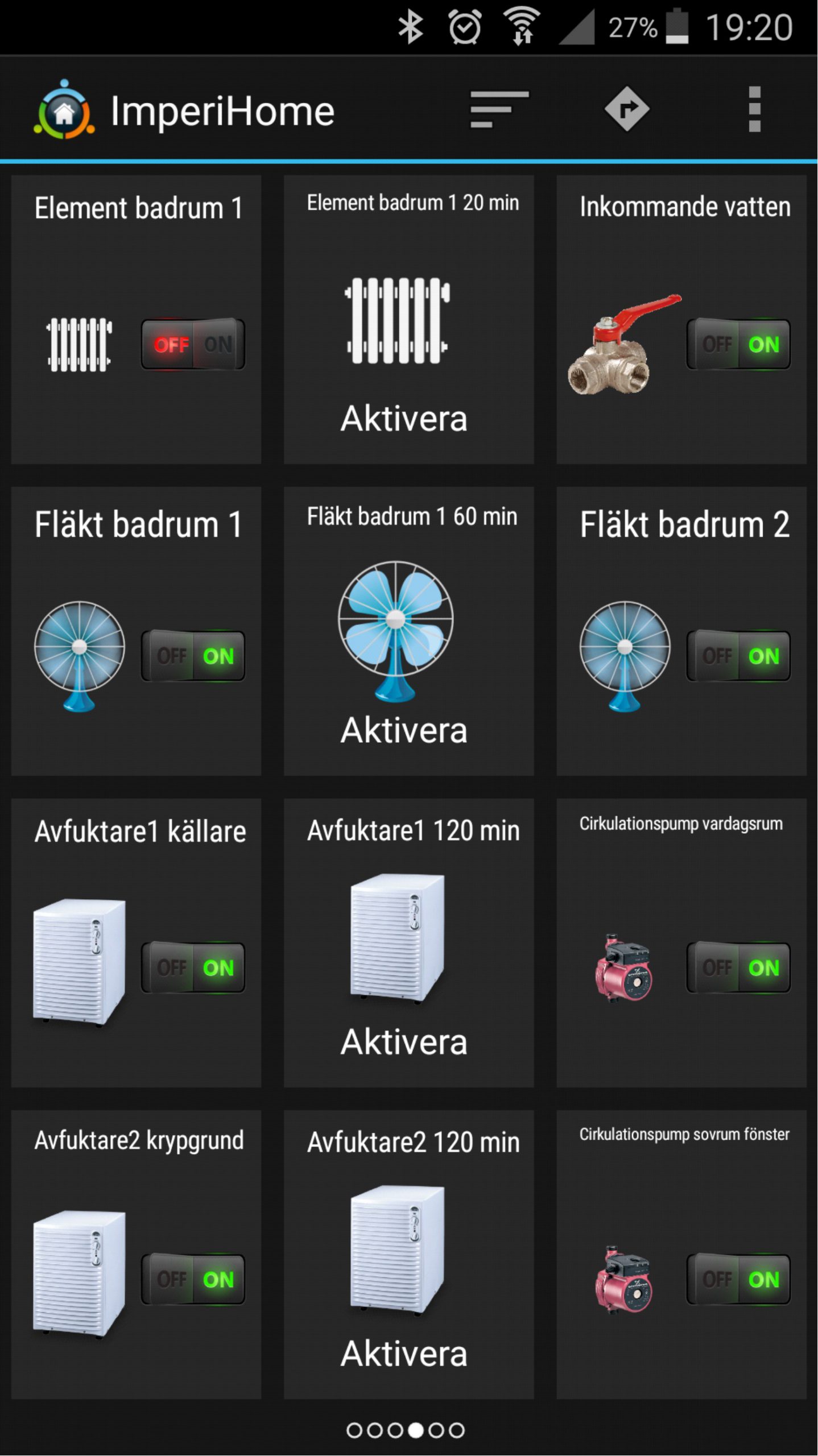Activate Fläkt badrum 1 60 min

coord(404,730)
